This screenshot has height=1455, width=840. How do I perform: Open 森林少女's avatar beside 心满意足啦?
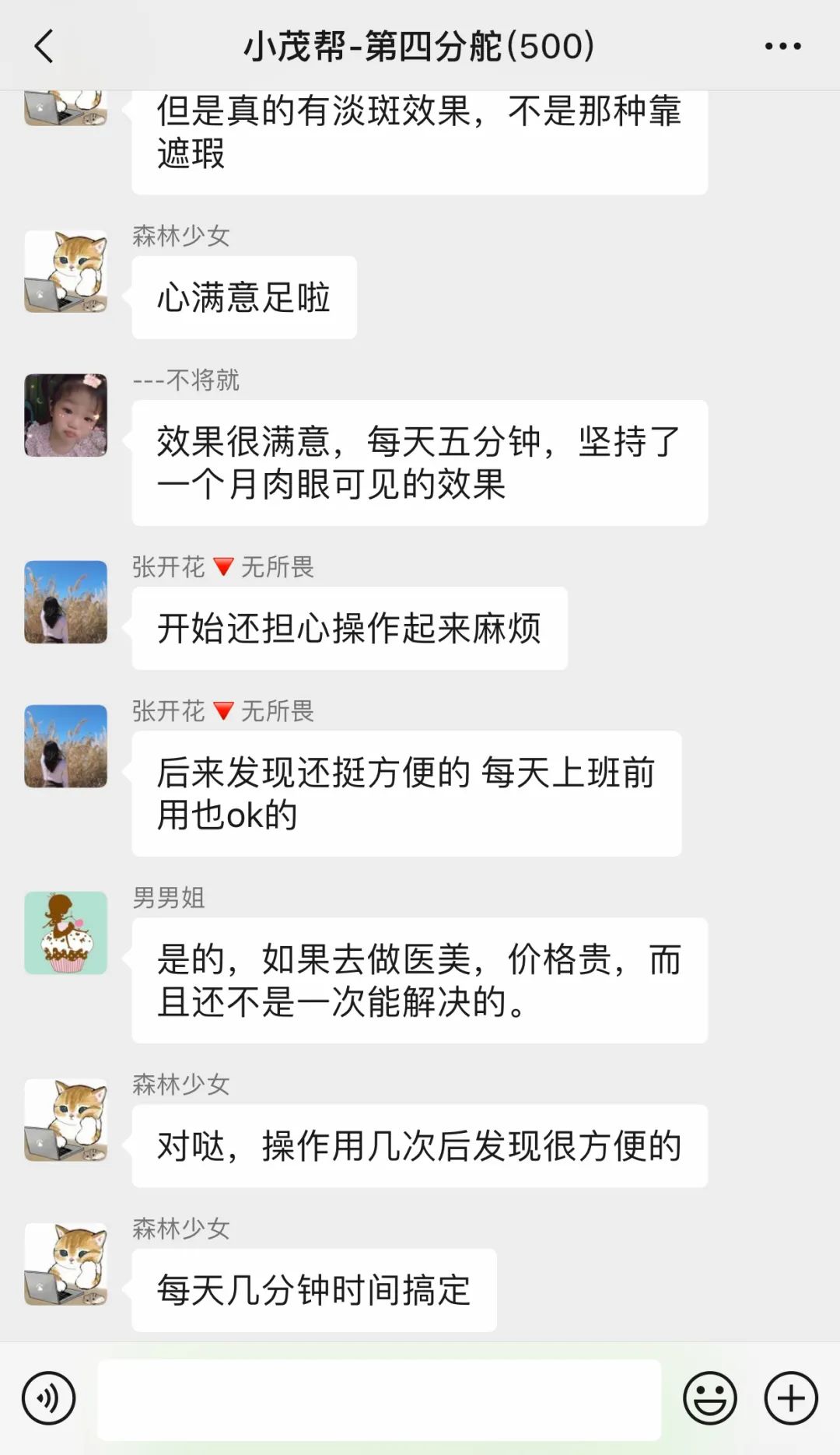[66, 272]
